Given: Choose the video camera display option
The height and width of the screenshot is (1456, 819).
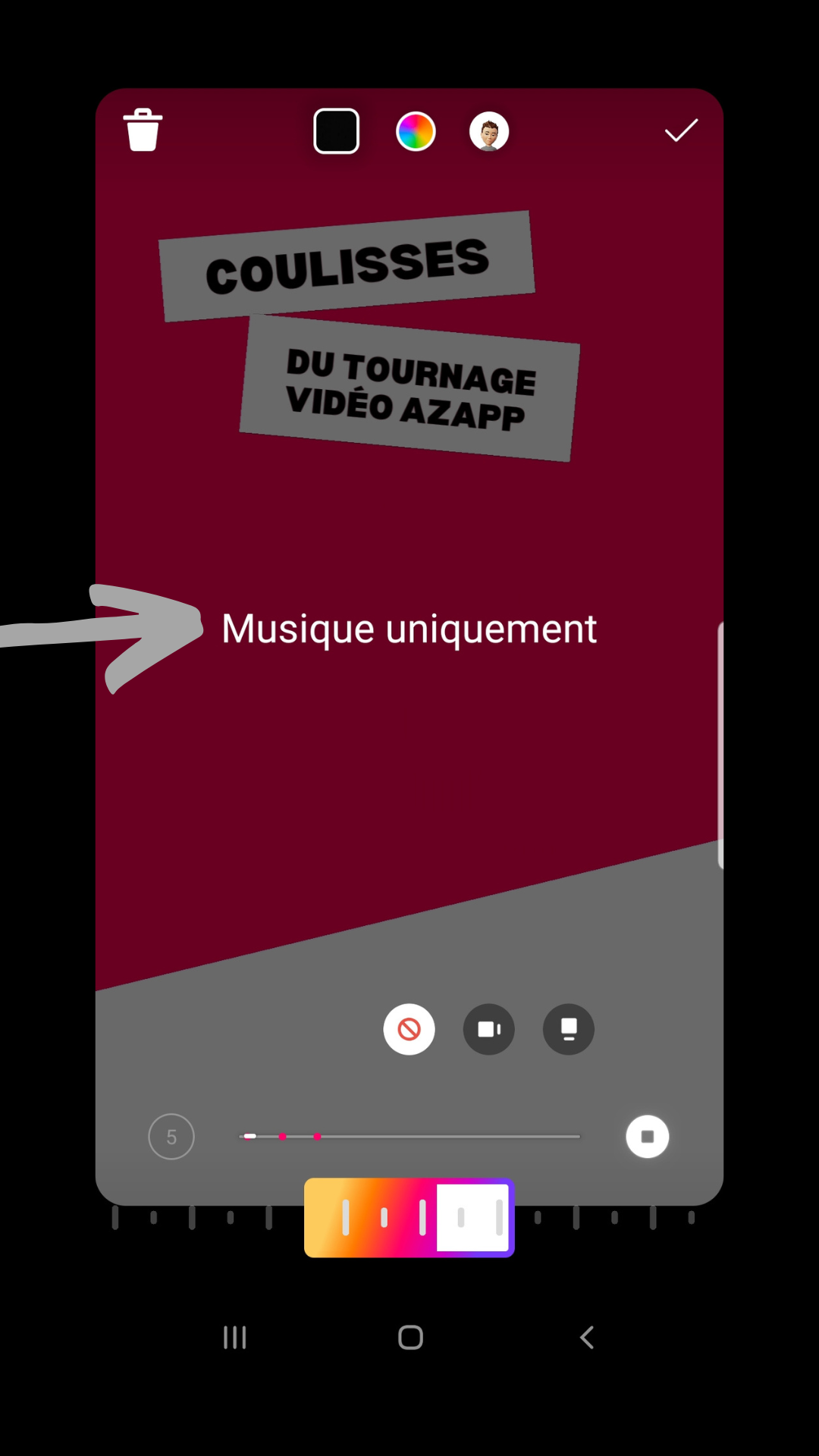Looking at the screenshot, I should 489,1029.
